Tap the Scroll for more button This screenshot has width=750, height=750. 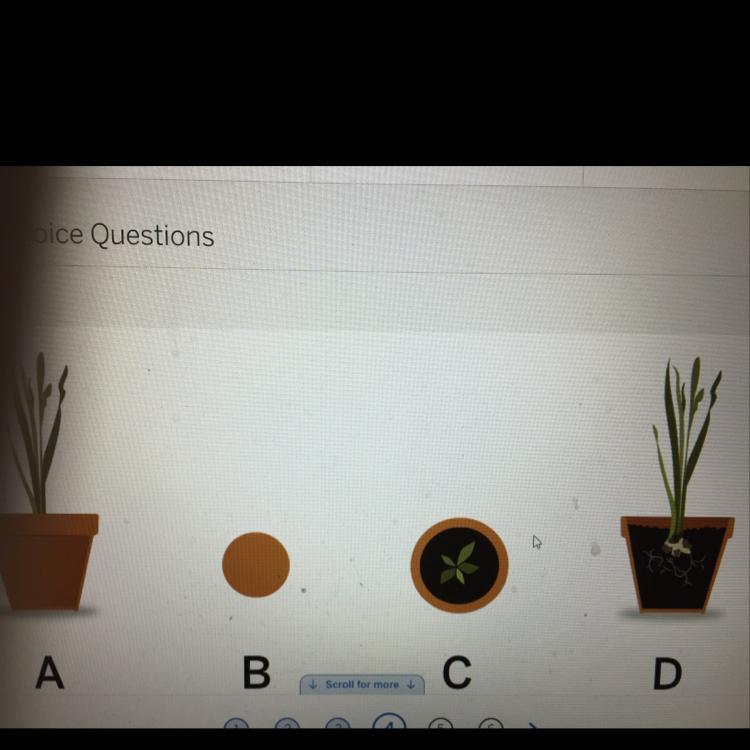(362, 685)
